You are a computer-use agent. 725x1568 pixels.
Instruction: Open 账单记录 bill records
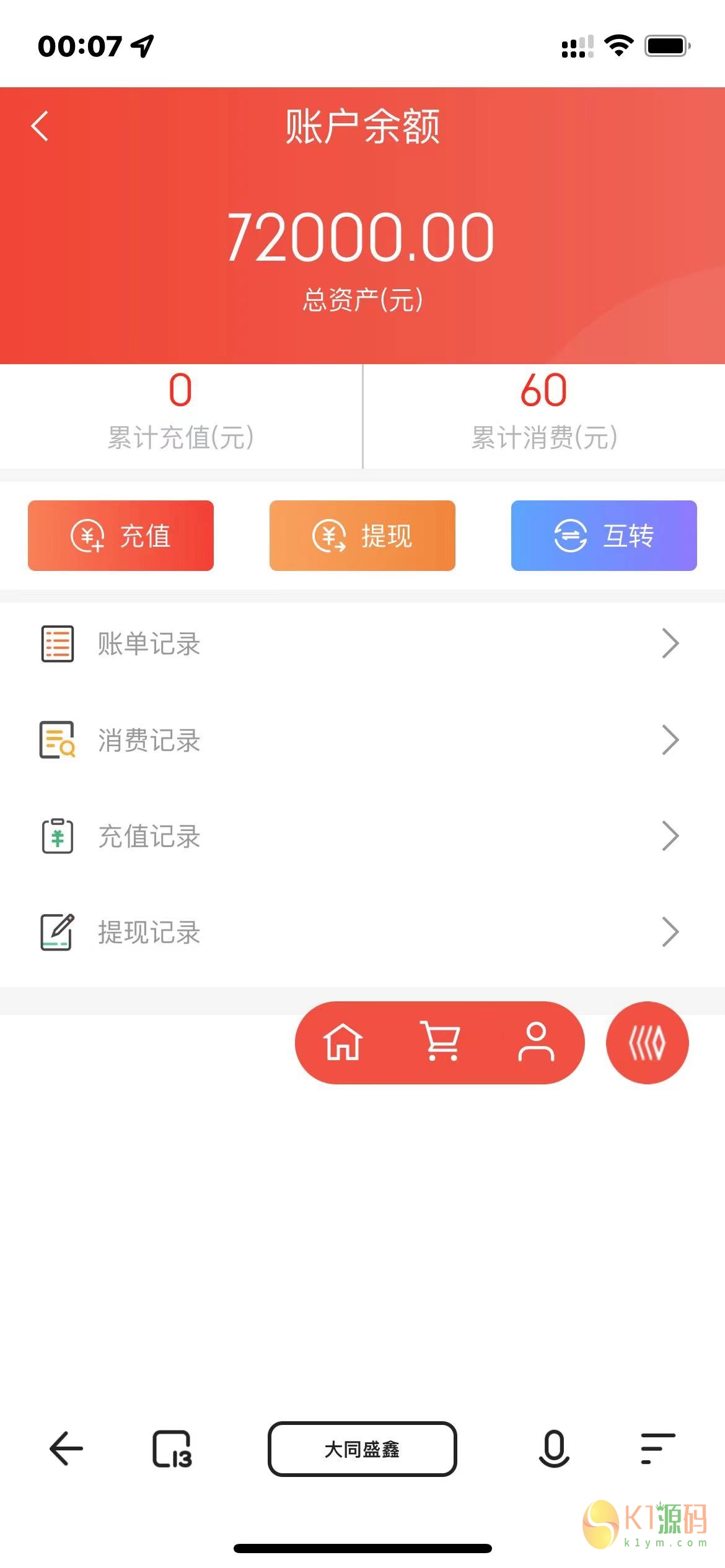[x=362, y=644]
